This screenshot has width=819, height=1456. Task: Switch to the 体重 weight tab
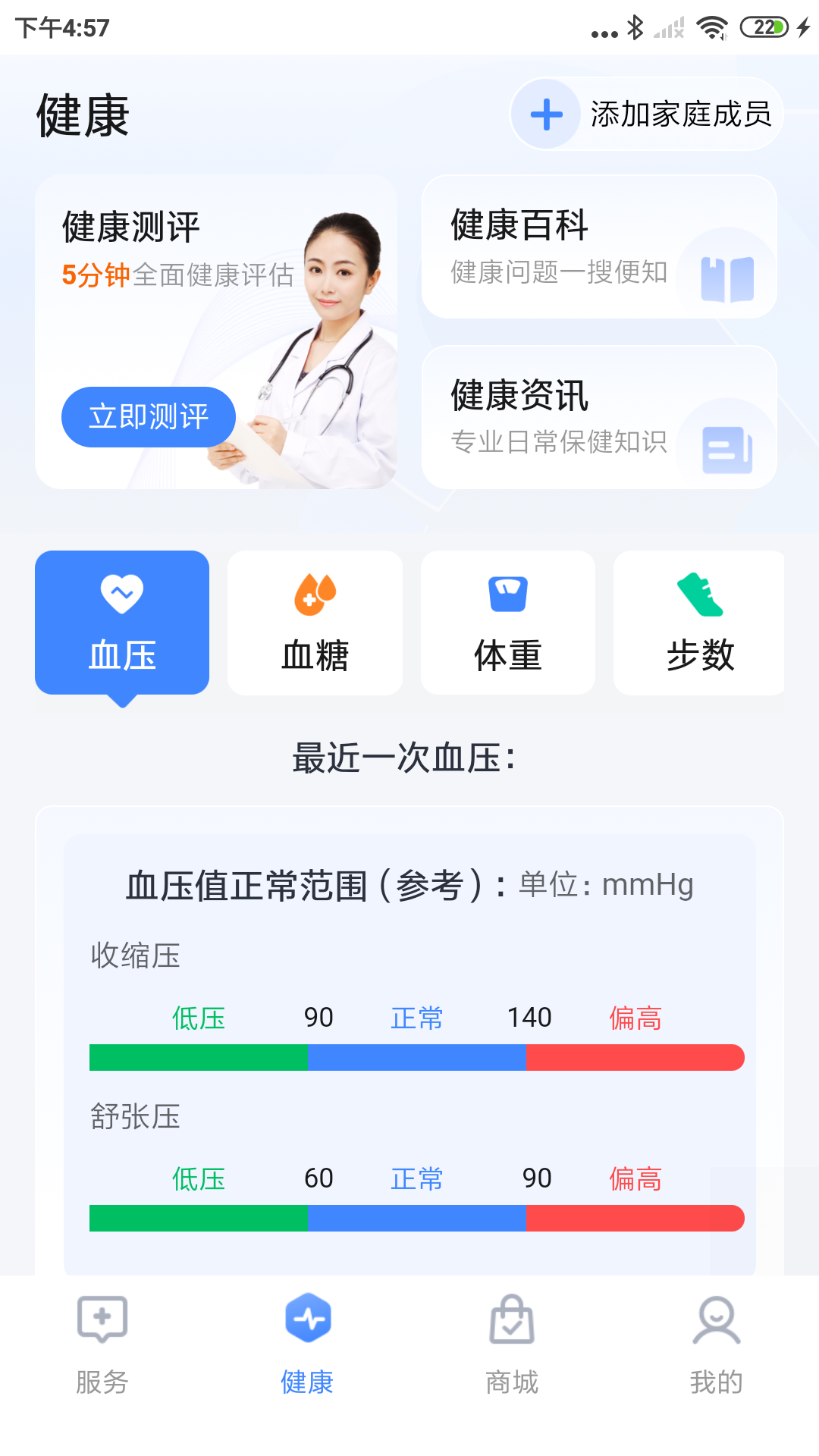coord(508,623)
